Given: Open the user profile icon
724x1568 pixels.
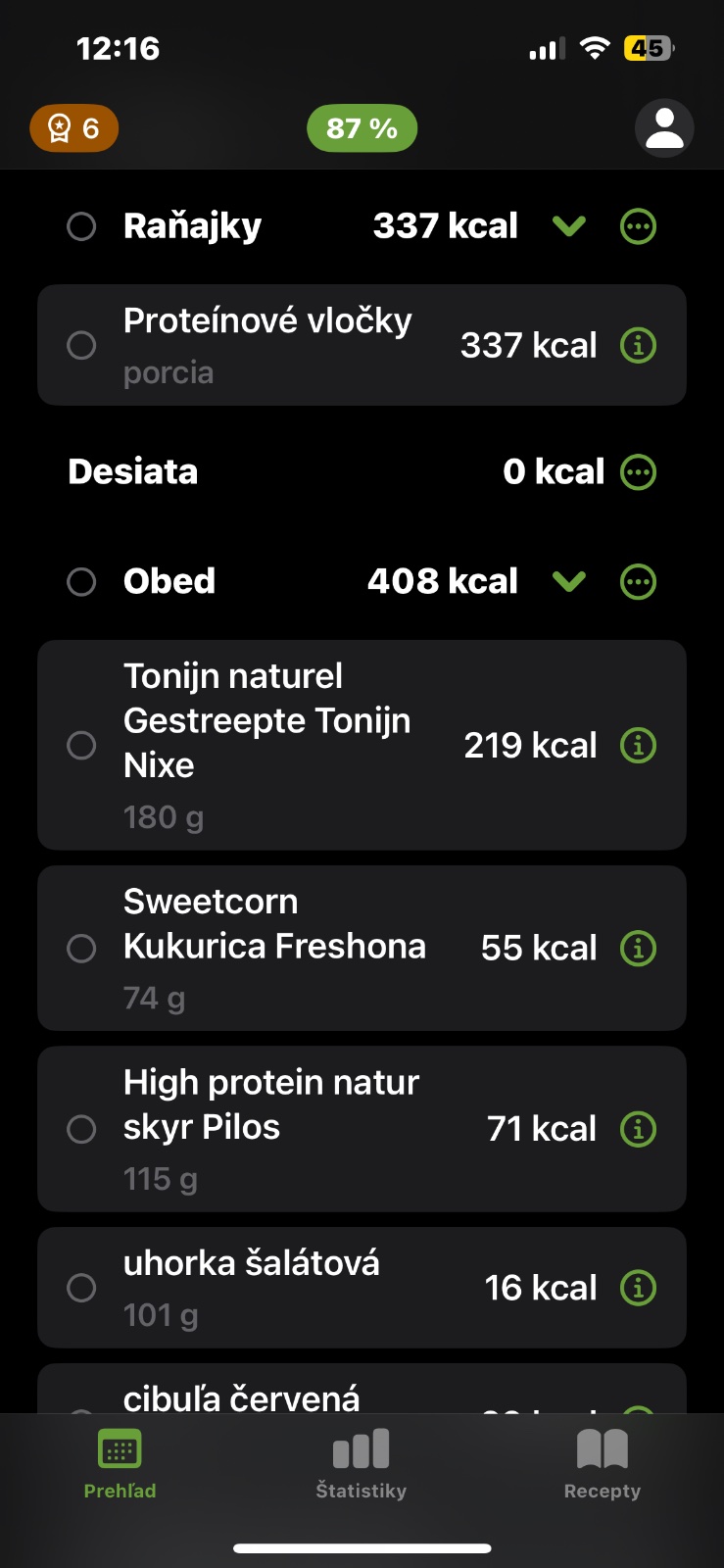Looking at the screenshot, I should click(x=664, y=128).
